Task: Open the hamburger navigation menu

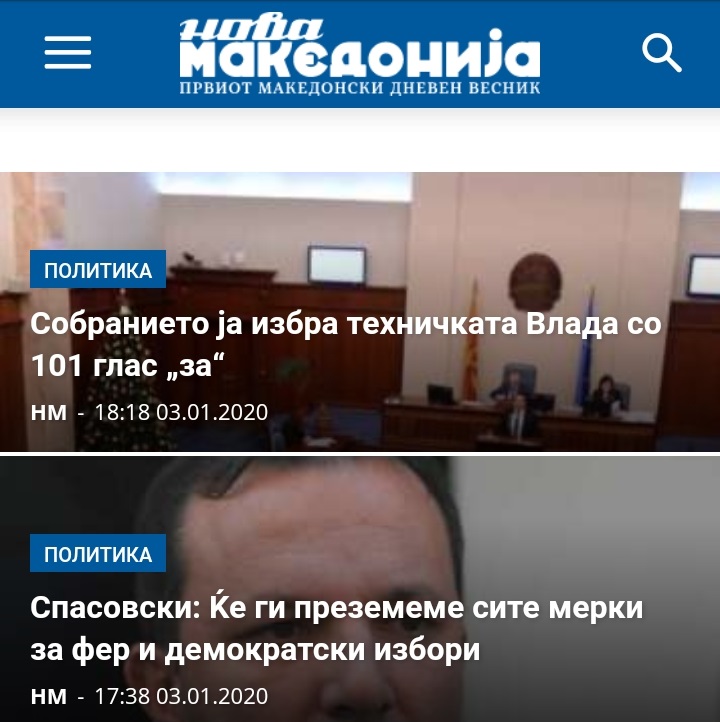Action: pyautogui.click(x=68, y=53)
